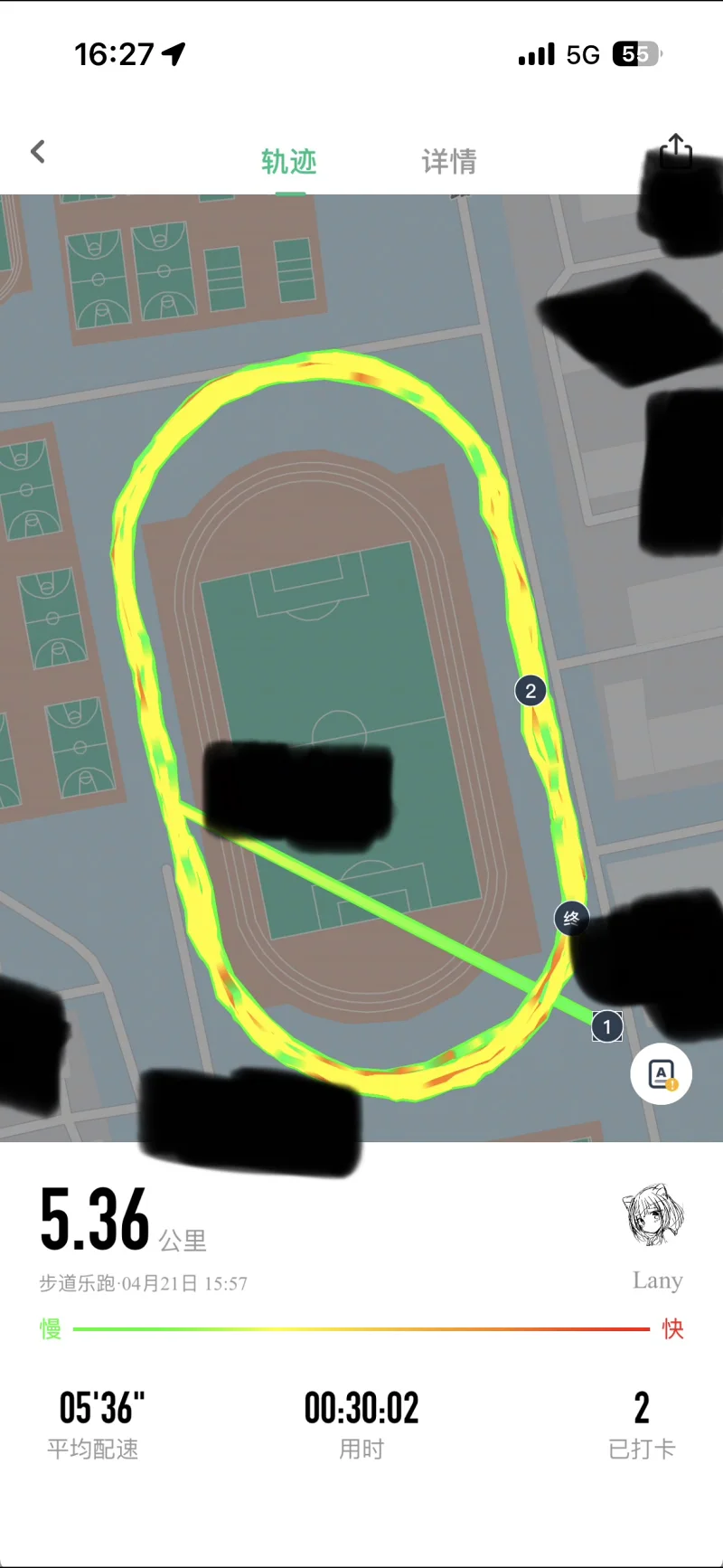Go back using the top-left arrow
723x1568 pixels.
tap(38, 152)
